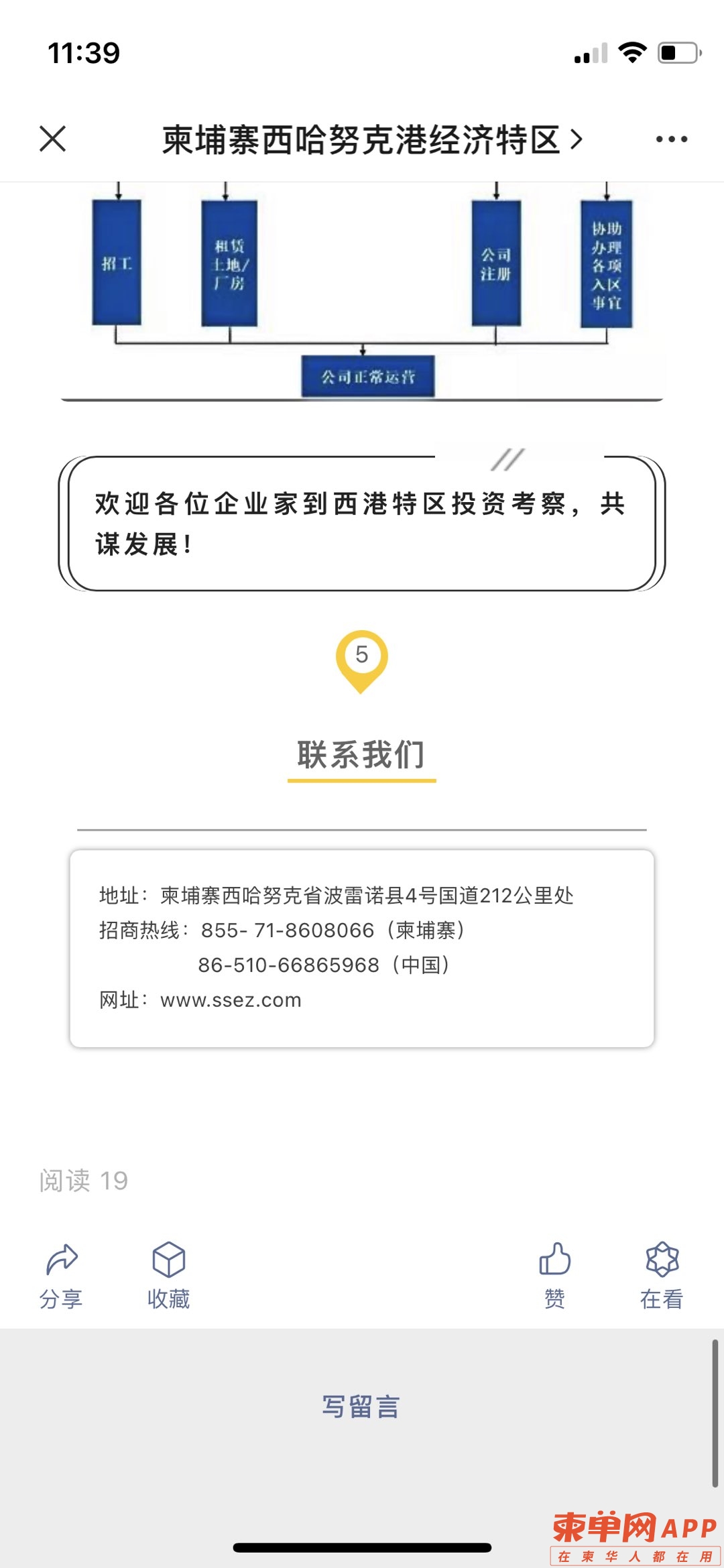Share this article via 分享
Viewport: 724px width, 1568px height.
coord(61,1274)
